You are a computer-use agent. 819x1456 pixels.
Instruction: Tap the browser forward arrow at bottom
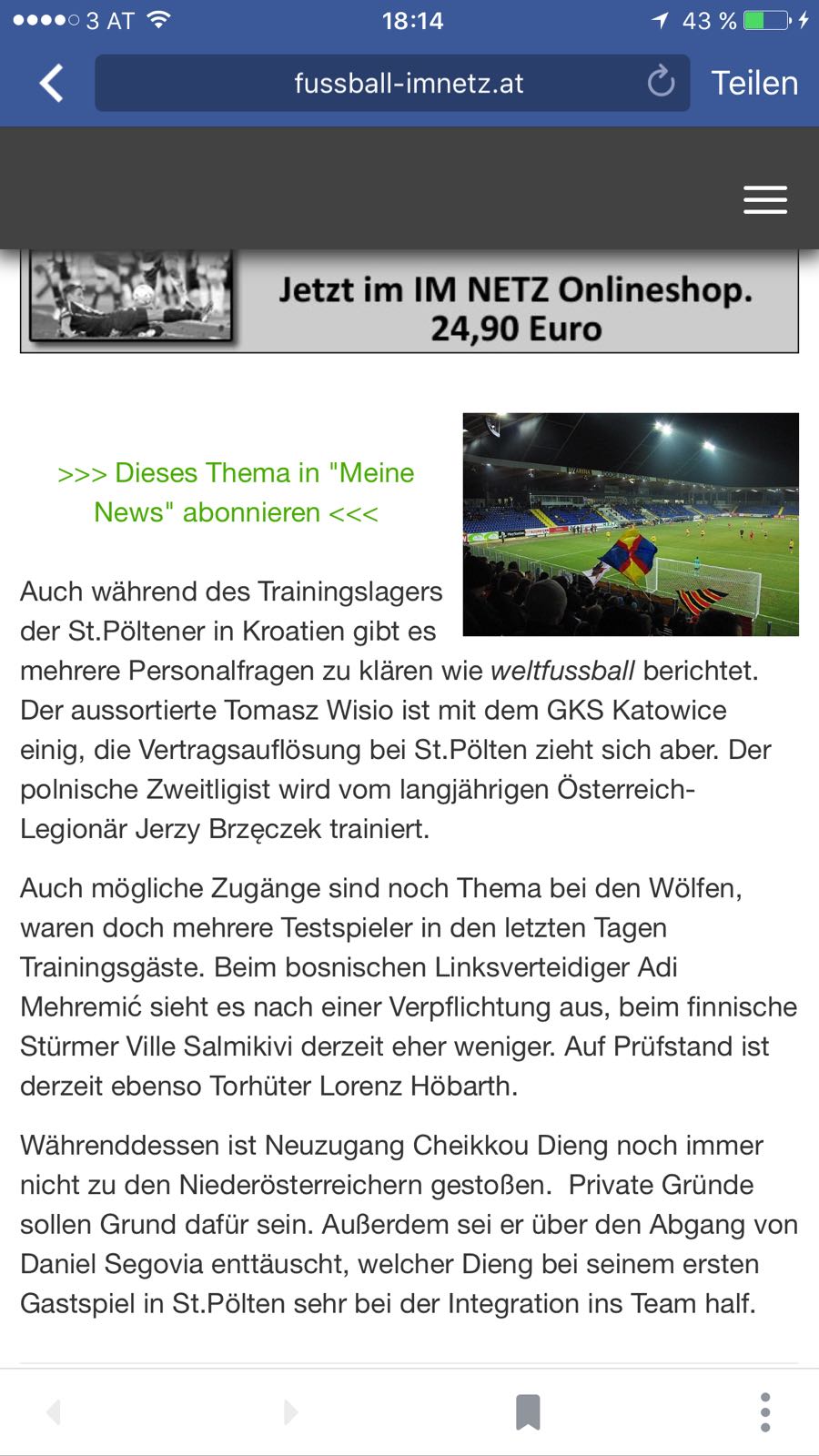(290, 1412)
